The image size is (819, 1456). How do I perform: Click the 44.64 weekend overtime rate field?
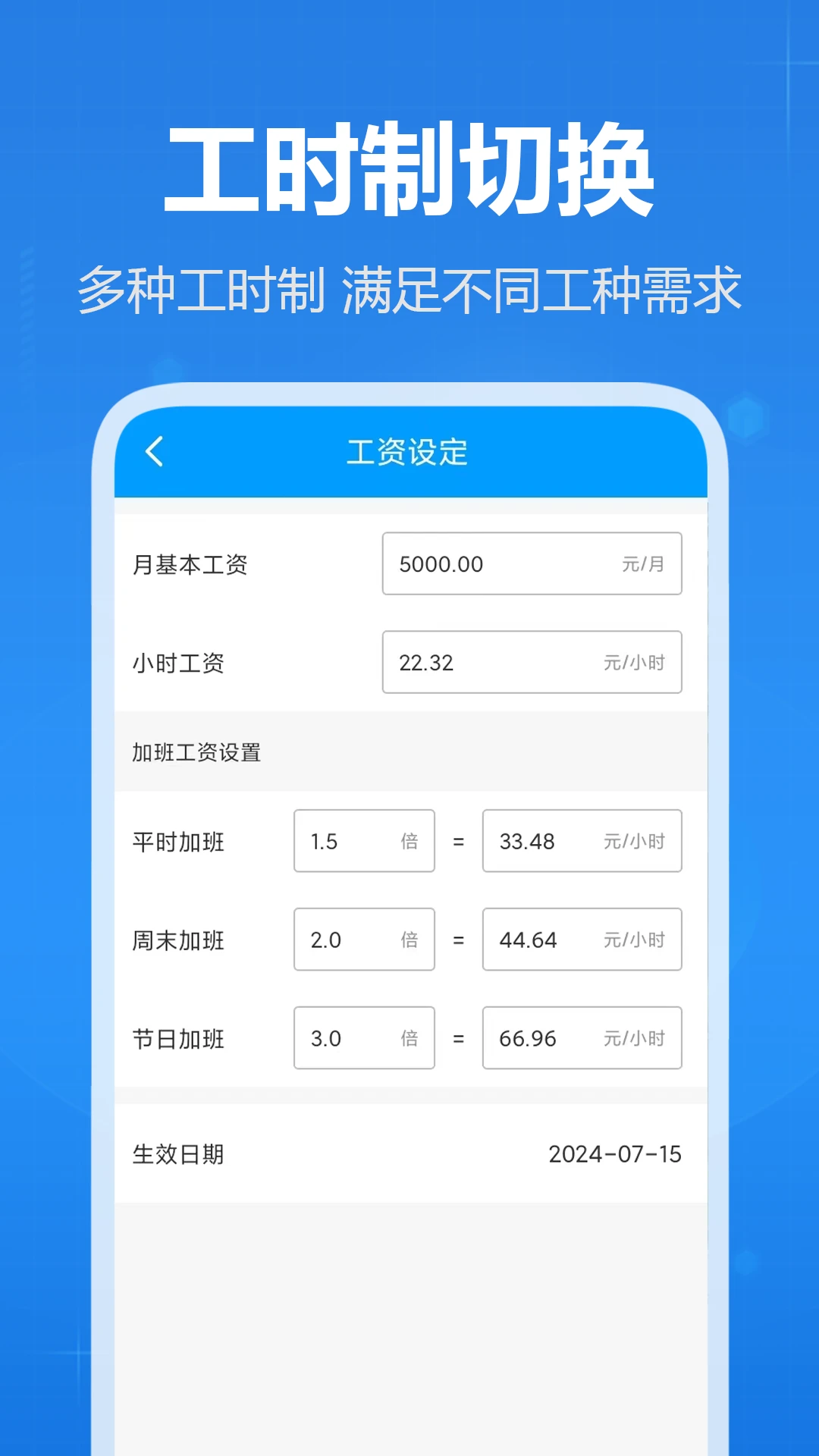point(582,940)
